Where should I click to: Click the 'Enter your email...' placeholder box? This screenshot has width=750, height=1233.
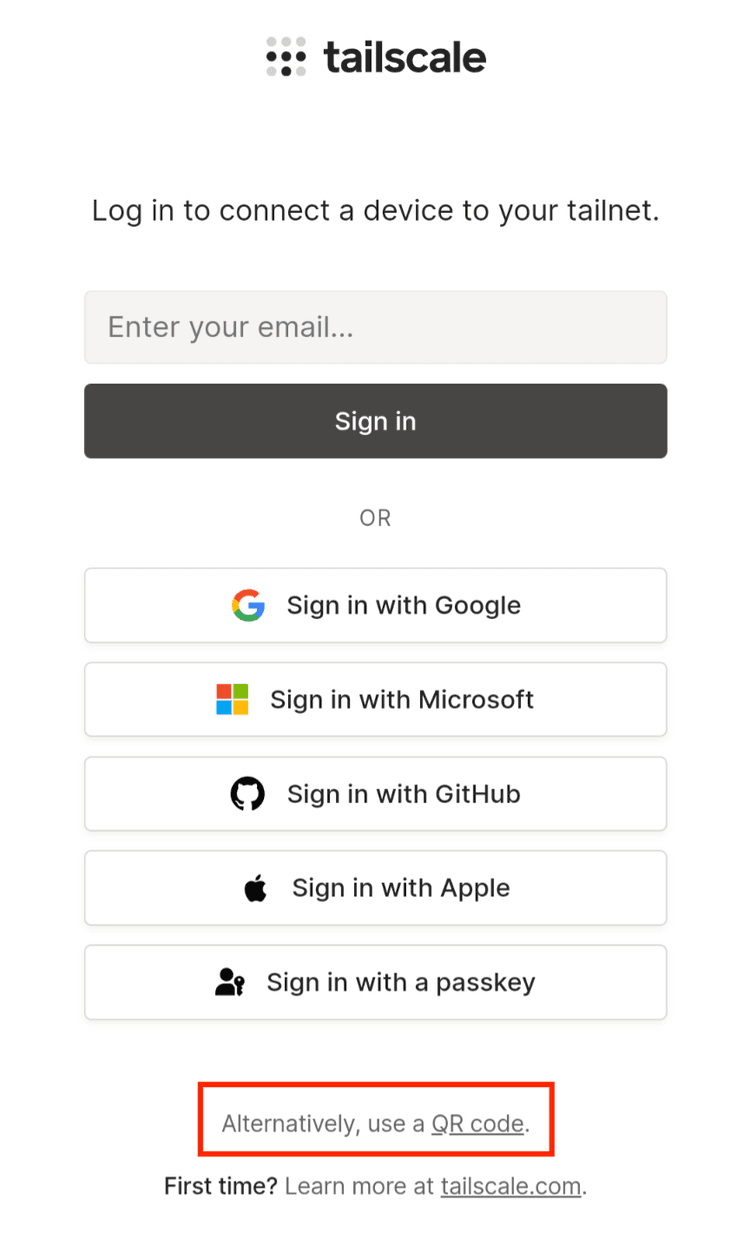tap(375, 328)
